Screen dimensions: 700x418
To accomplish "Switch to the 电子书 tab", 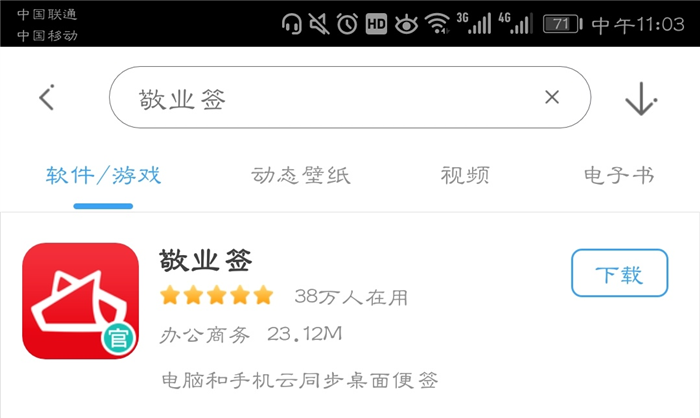I will (x=618, y=176).
